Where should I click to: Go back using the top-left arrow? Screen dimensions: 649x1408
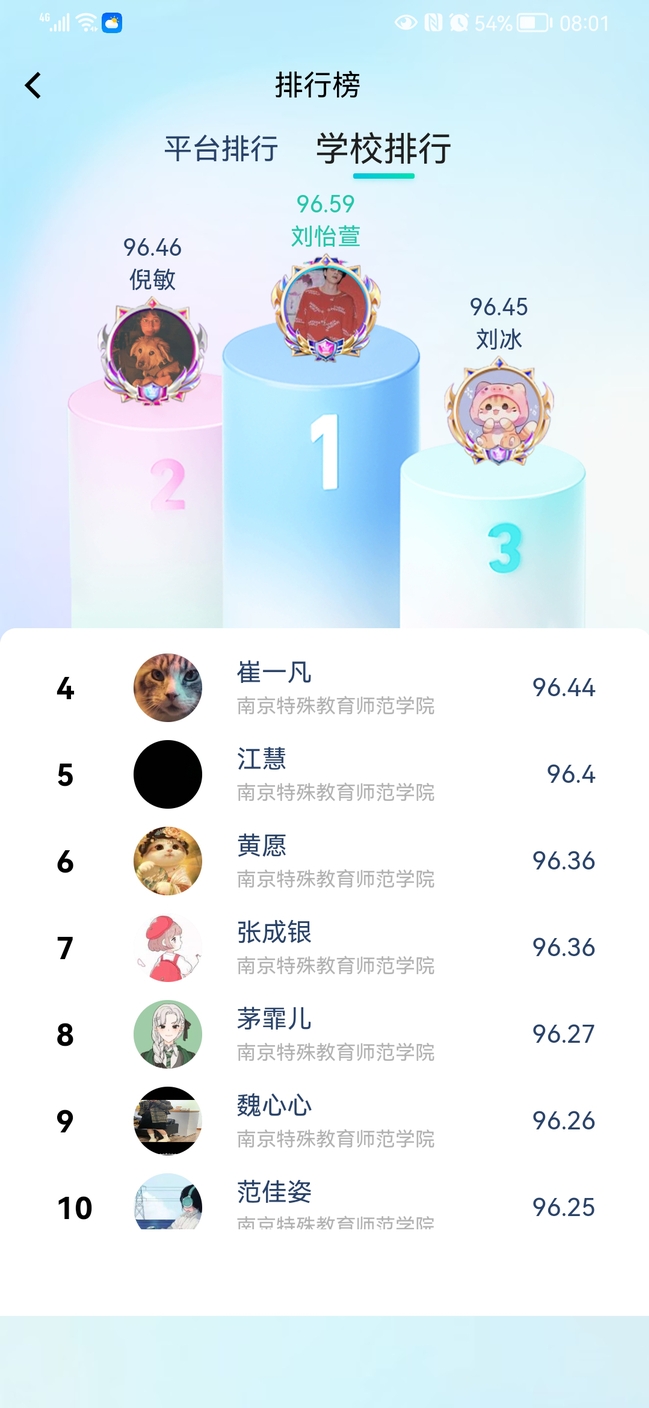34,86
